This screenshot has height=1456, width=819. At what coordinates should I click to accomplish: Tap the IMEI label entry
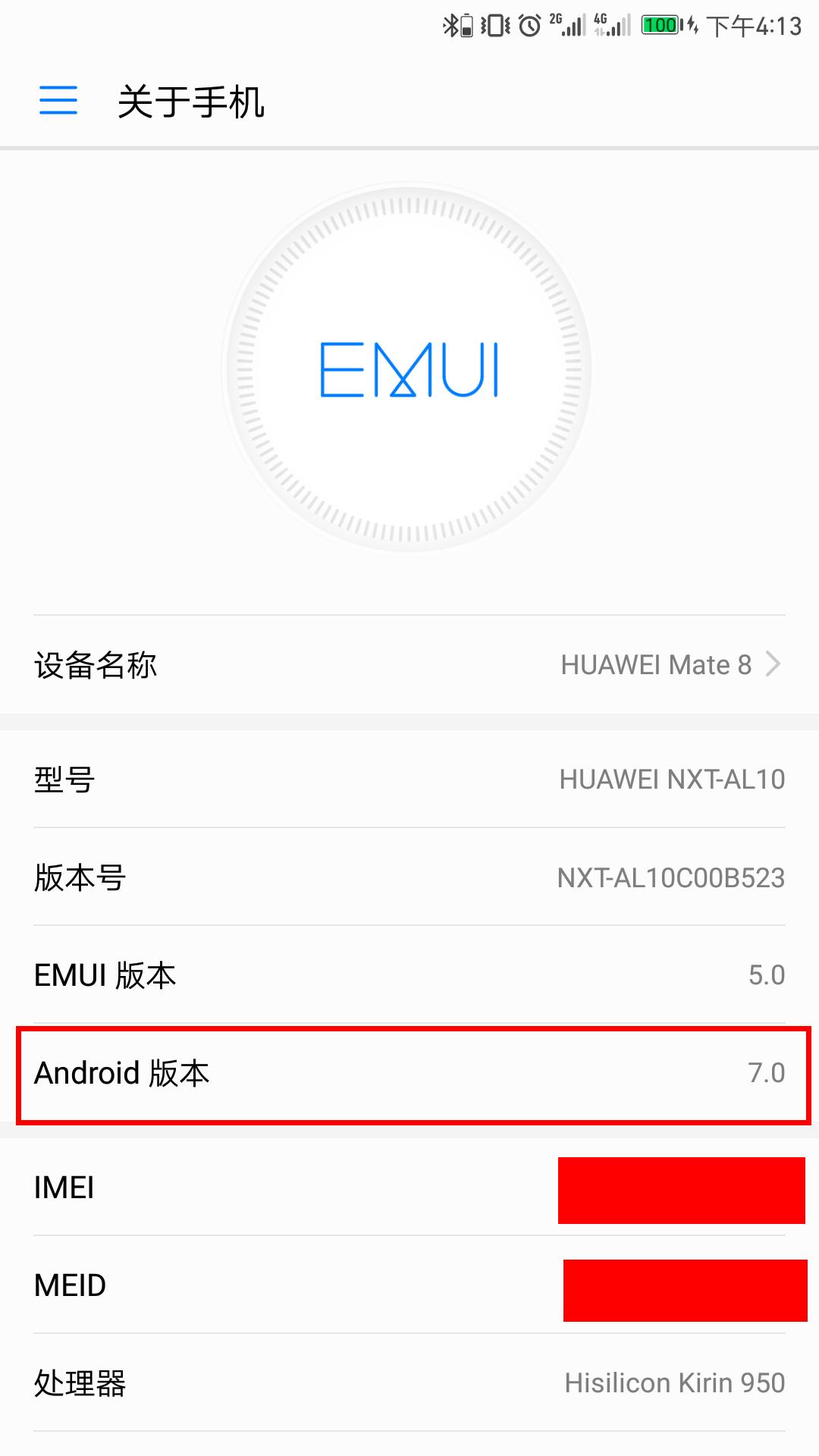65,1188
